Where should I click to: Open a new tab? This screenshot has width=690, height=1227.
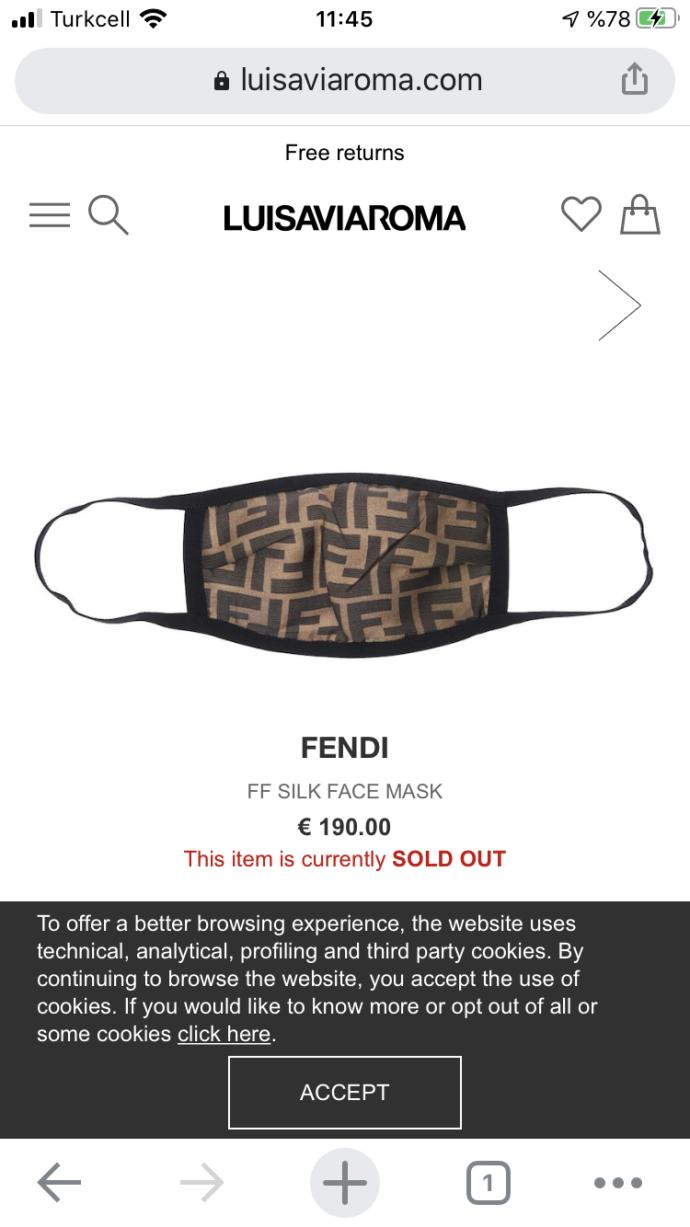pos(344,1183)
